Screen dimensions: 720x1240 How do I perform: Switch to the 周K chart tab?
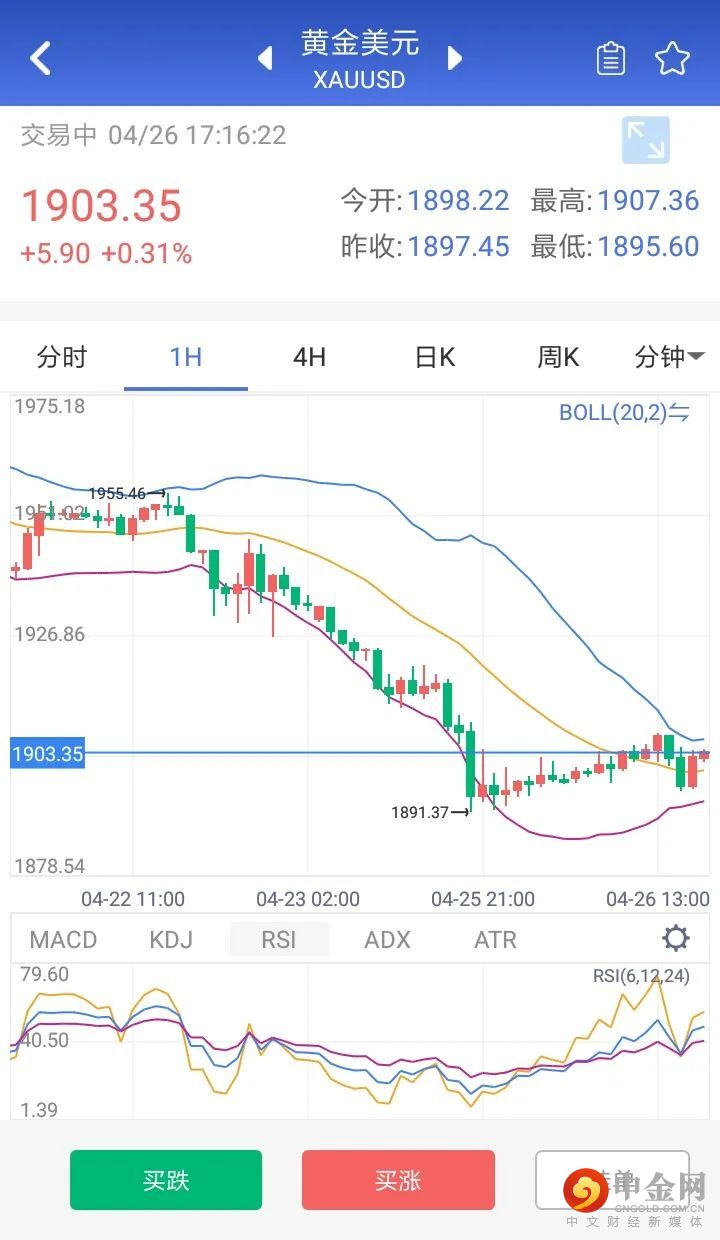(558, 357)
